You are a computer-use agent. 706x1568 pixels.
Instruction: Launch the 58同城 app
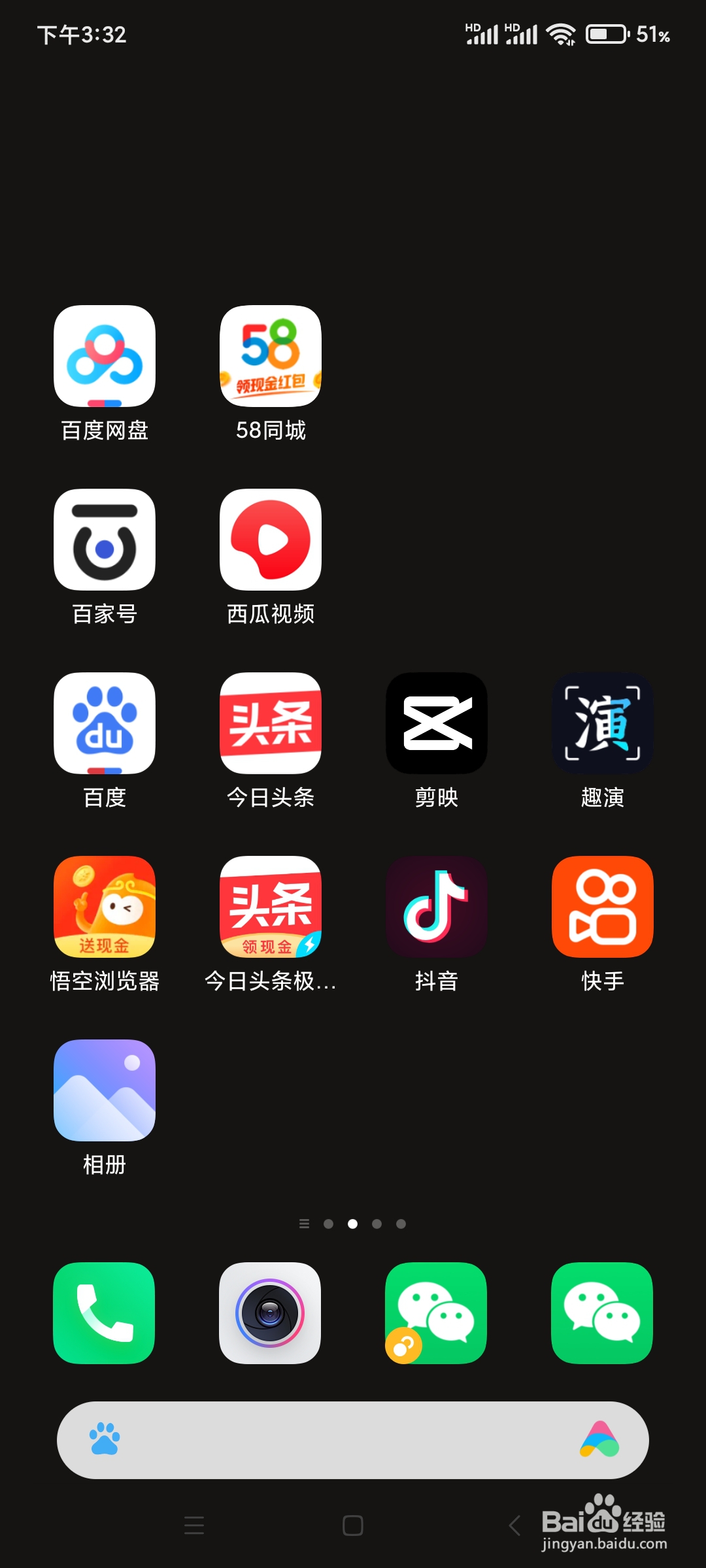(270, 357)
